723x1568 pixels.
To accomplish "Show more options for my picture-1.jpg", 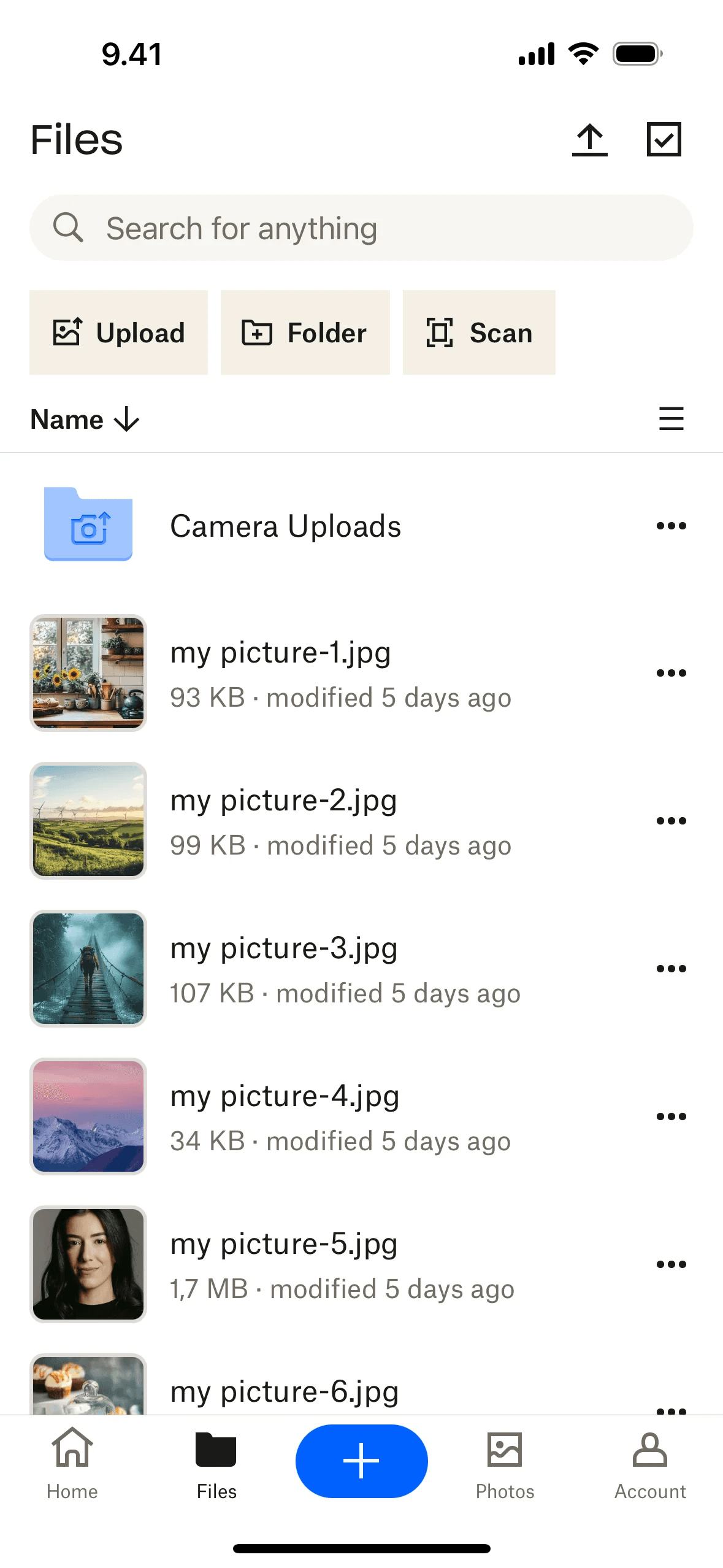I will [x=671, y=673].
